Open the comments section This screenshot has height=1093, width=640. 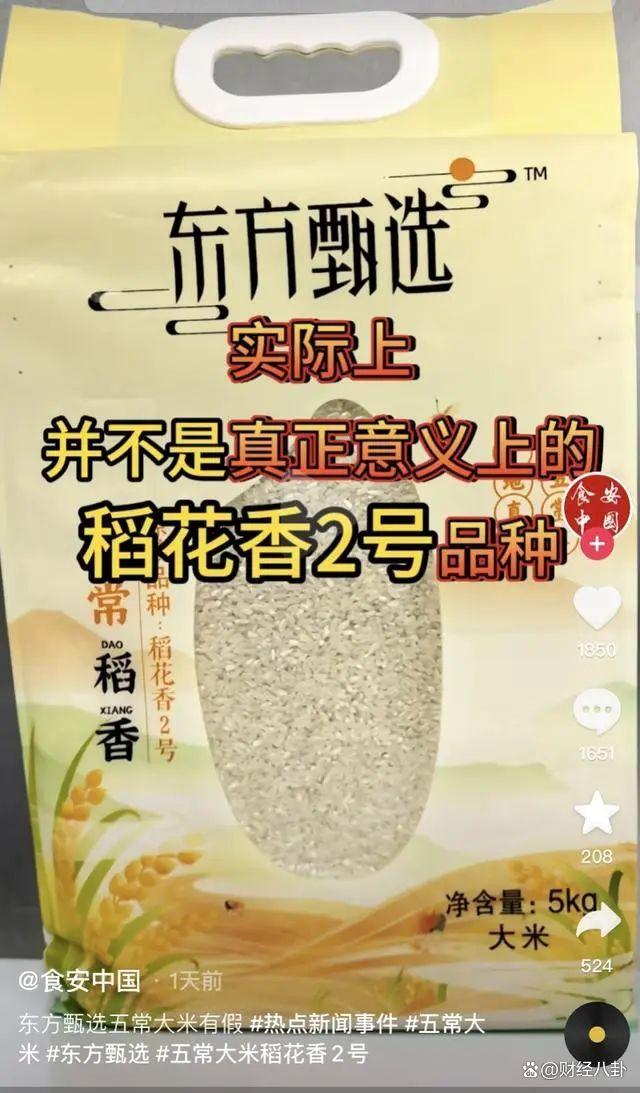pyautogui.click(x=597, y=711)
